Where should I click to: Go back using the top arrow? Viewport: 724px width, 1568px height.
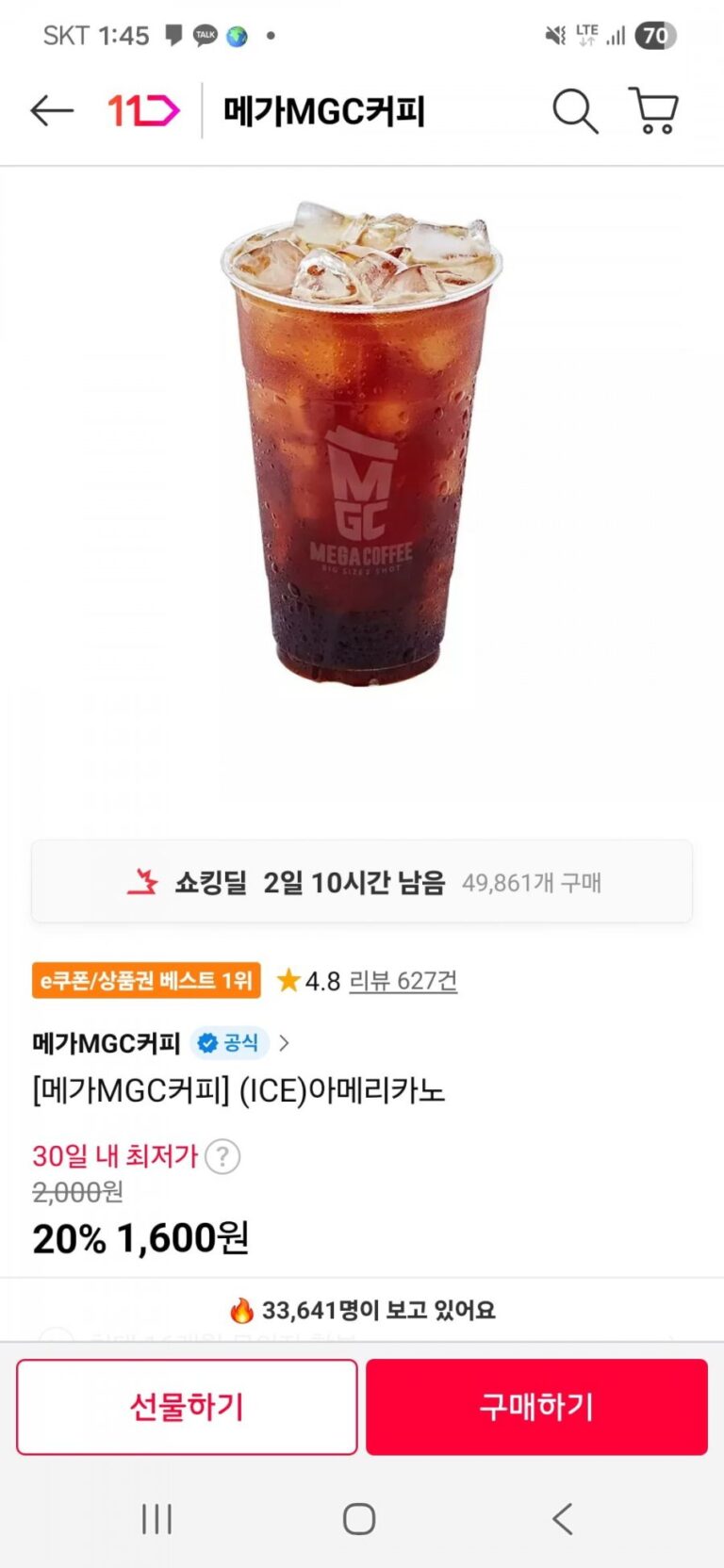pos(52,111)
